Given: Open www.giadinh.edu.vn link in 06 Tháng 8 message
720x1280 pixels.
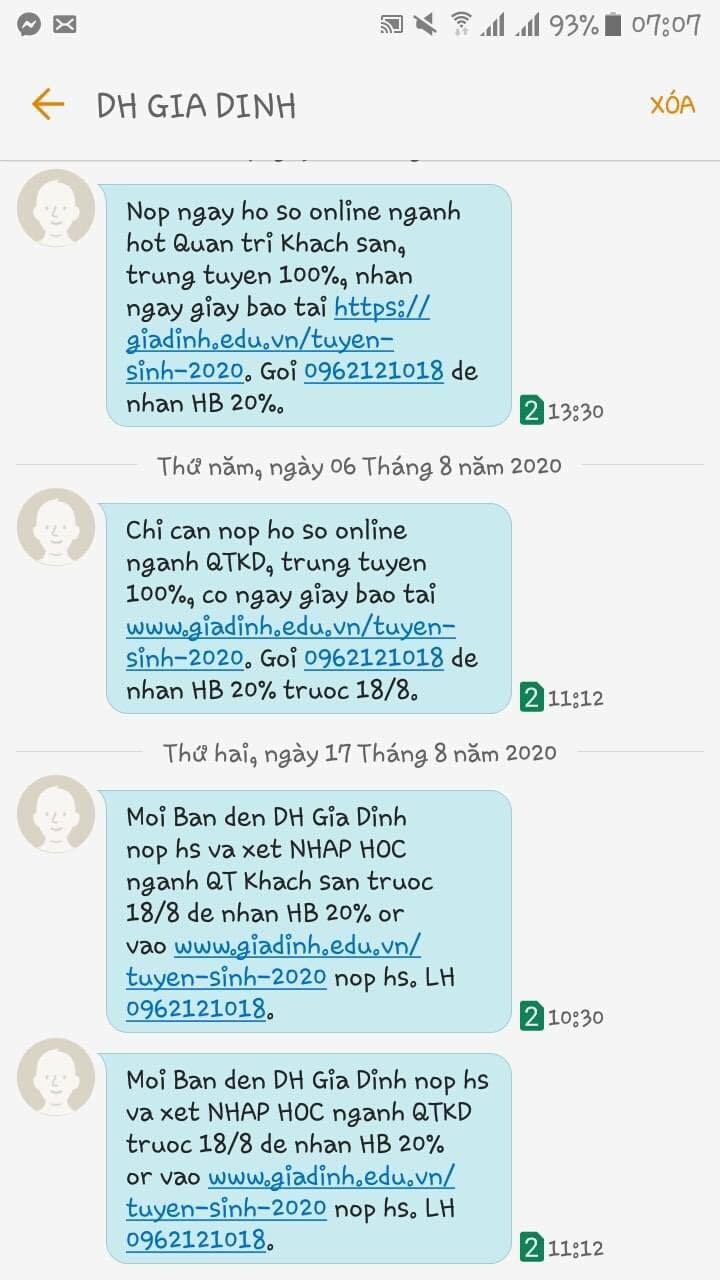Looking at the screenshot, I should coord(290,627).
